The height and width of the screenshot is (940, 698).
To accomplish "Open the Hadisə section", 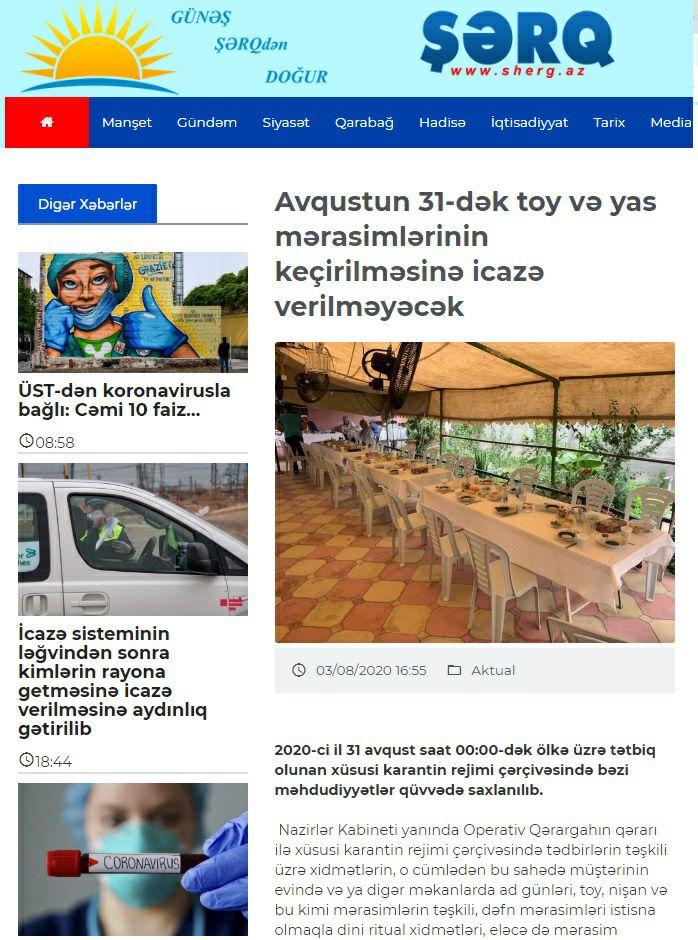I will click(442, 122).
